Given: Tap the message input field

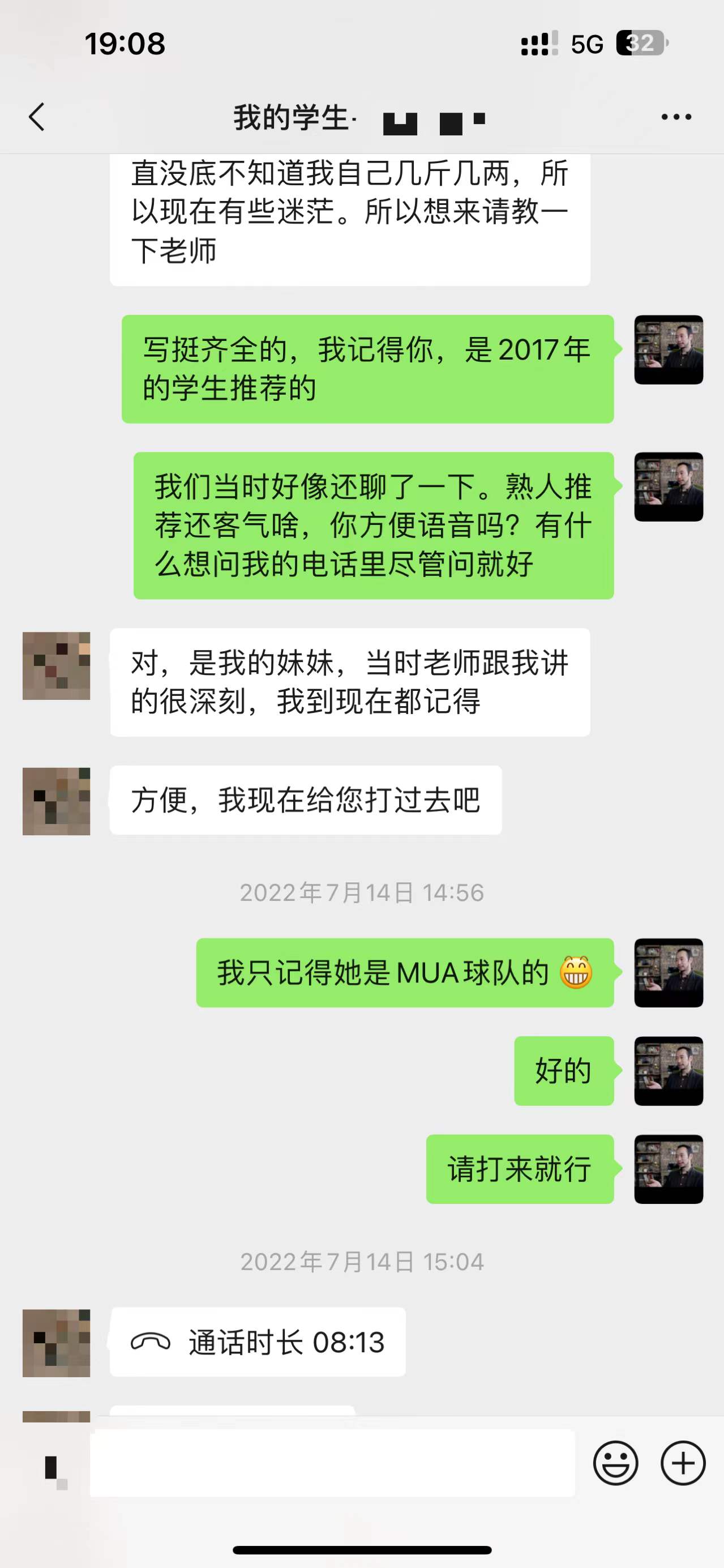Looking at the screenshot, I should point(332,1463).
